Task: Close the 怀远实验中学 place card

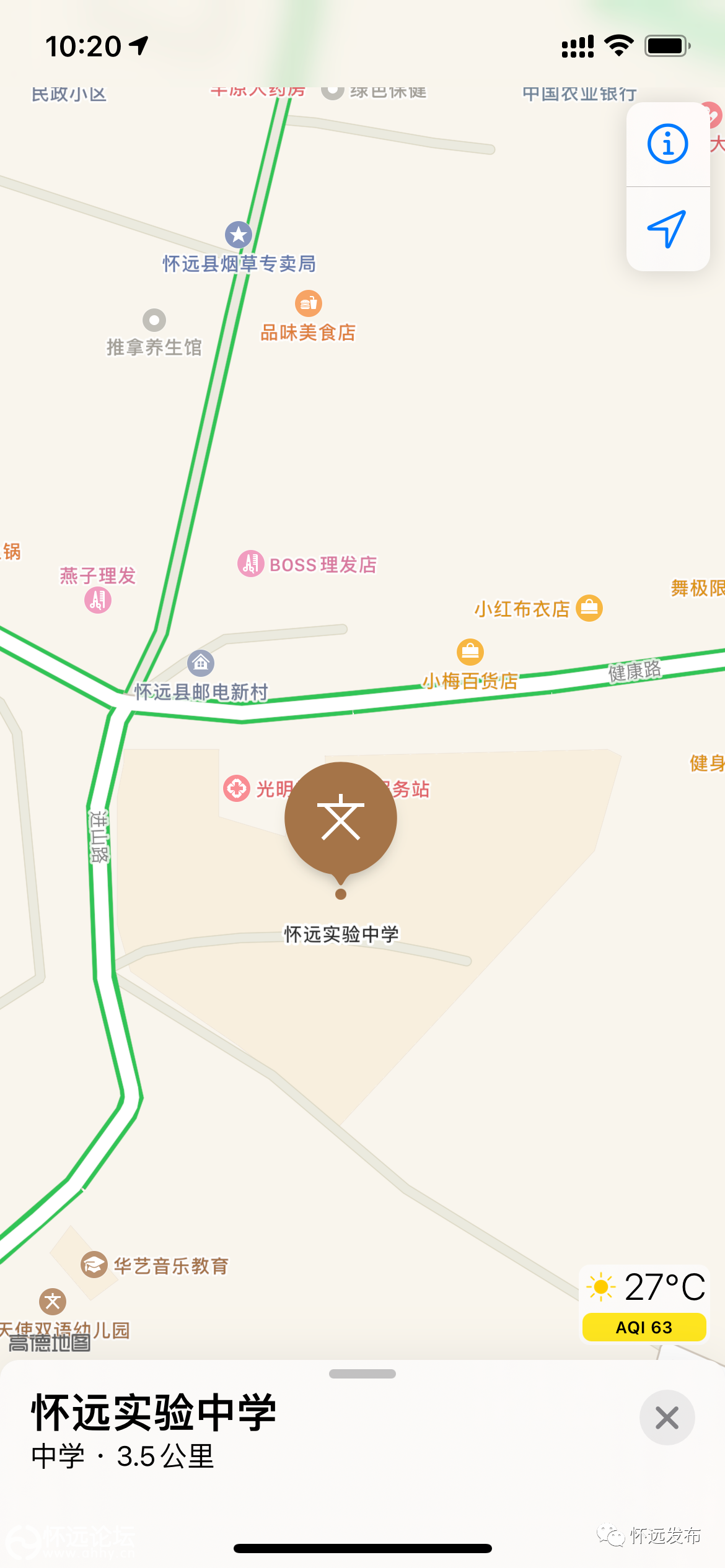Action: tap(667, 1418)
